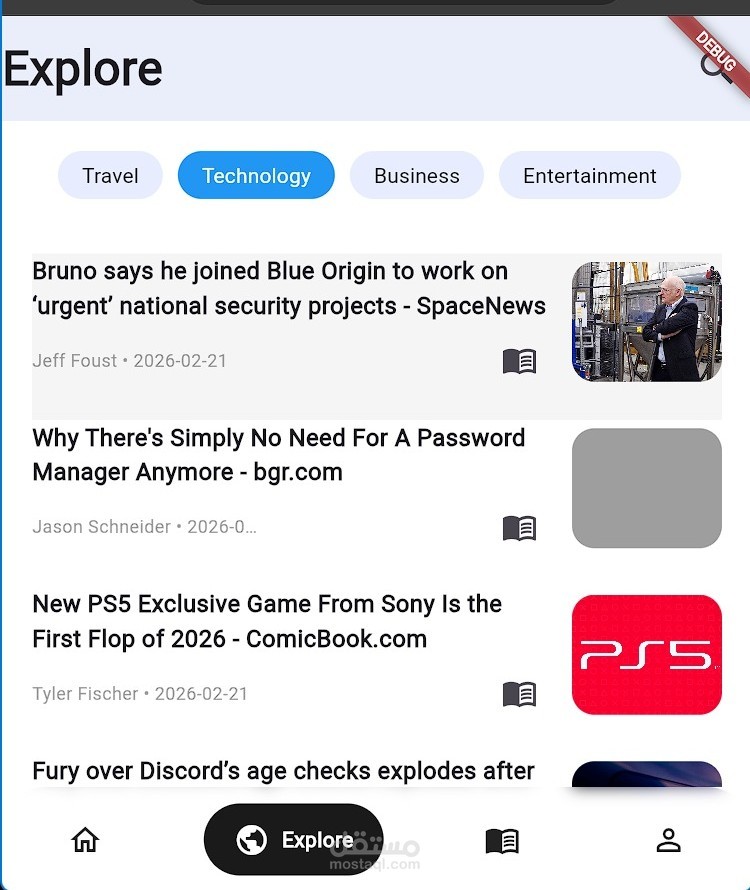Save the Jason Schneider article to reading list
The height and width of the screenshot is (890, 750).
coord(519,528)
